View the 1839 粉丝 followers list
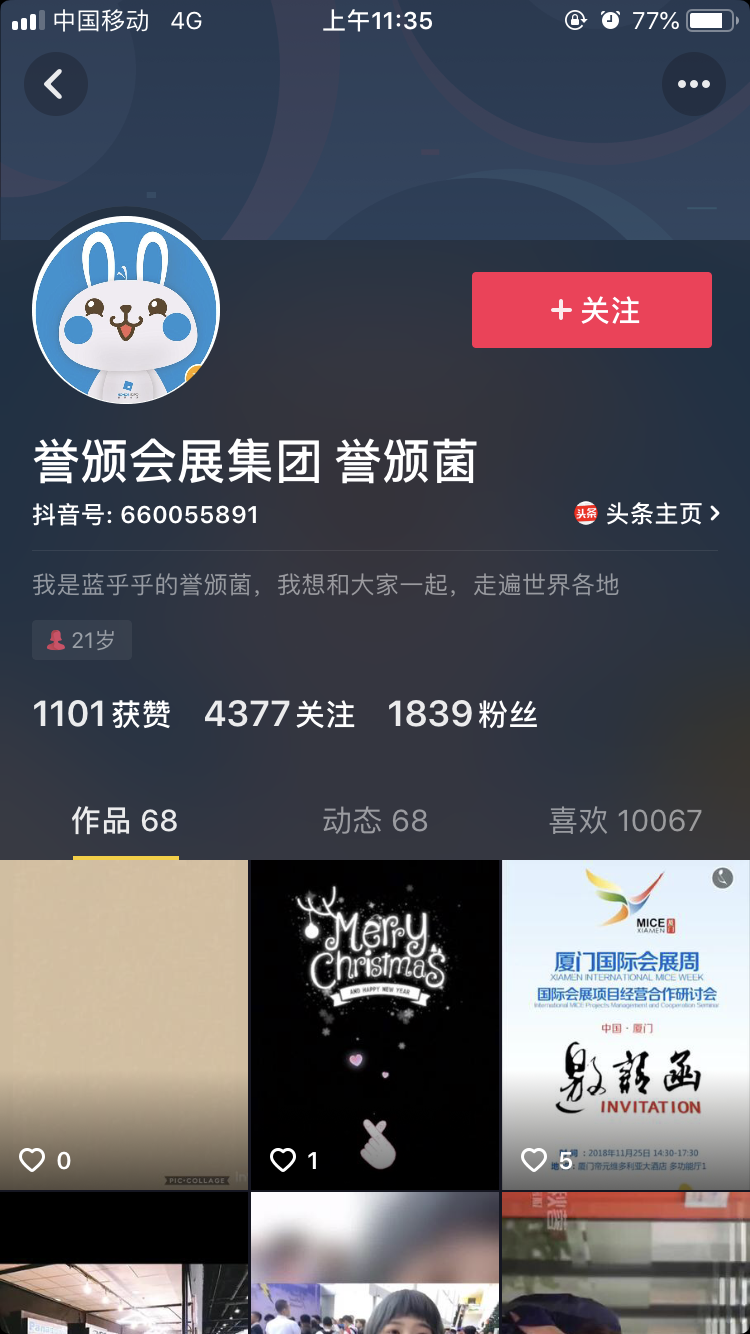 click(462, 714)
